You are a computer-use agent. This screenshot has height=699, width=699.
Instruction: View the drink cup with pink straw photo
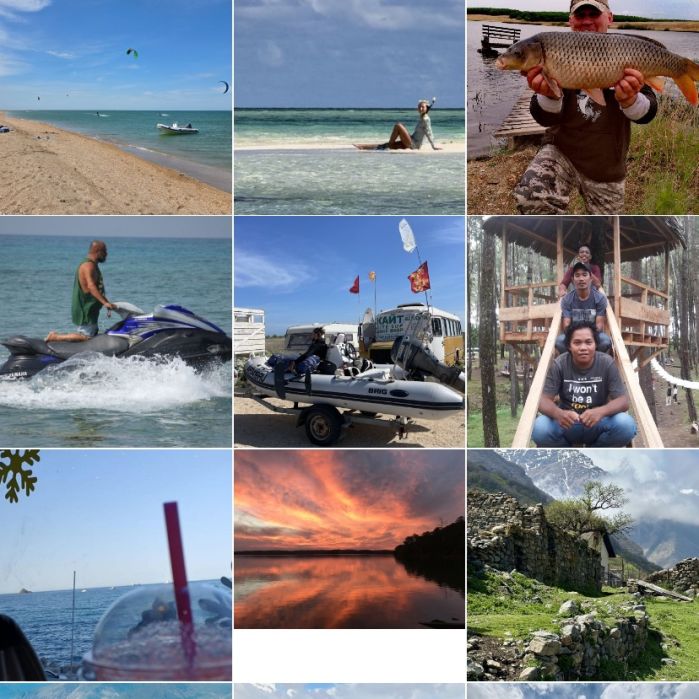tap(115, 565)
